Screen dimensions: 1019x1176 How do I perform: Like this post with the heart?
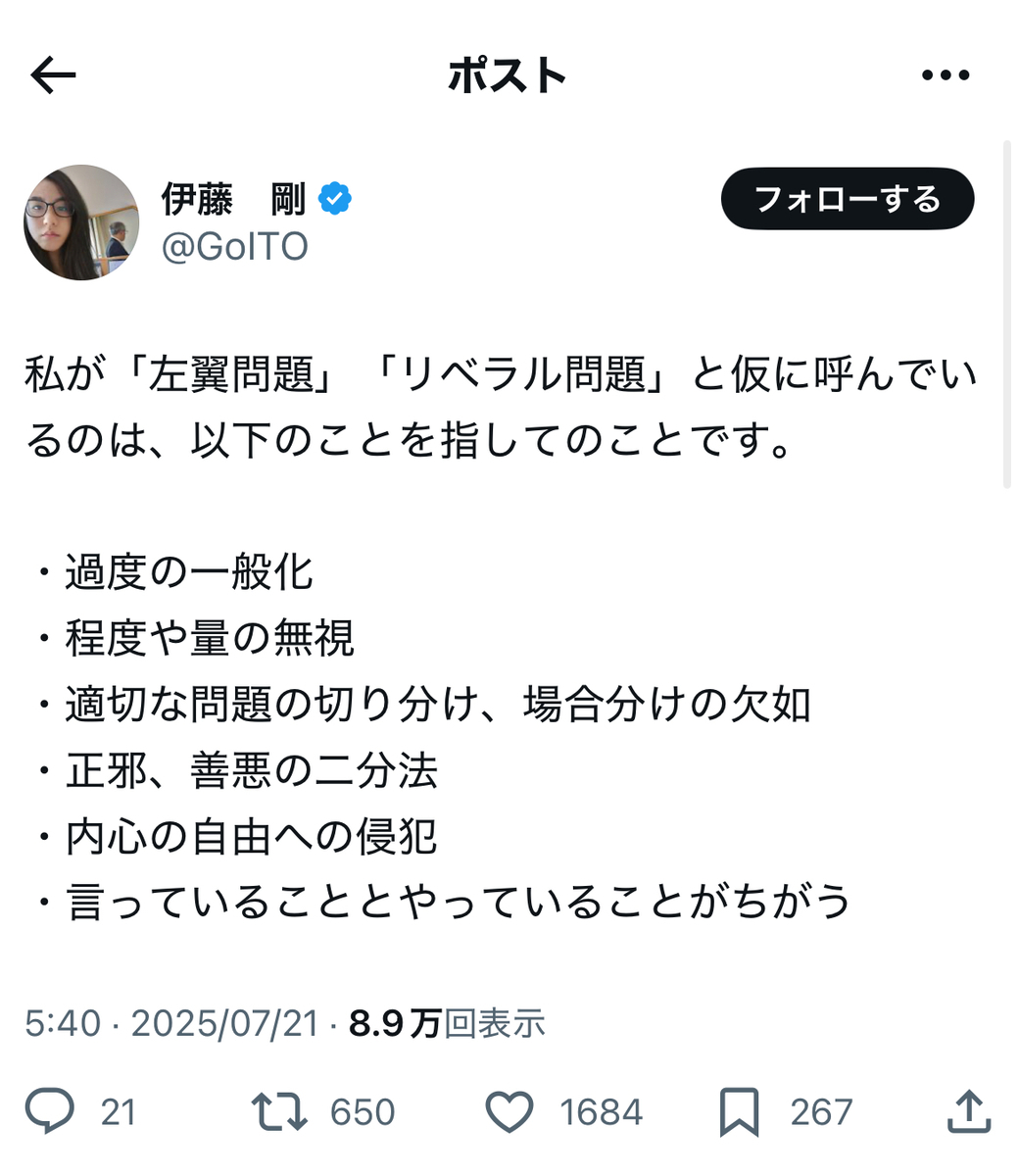click(509, 1111)
